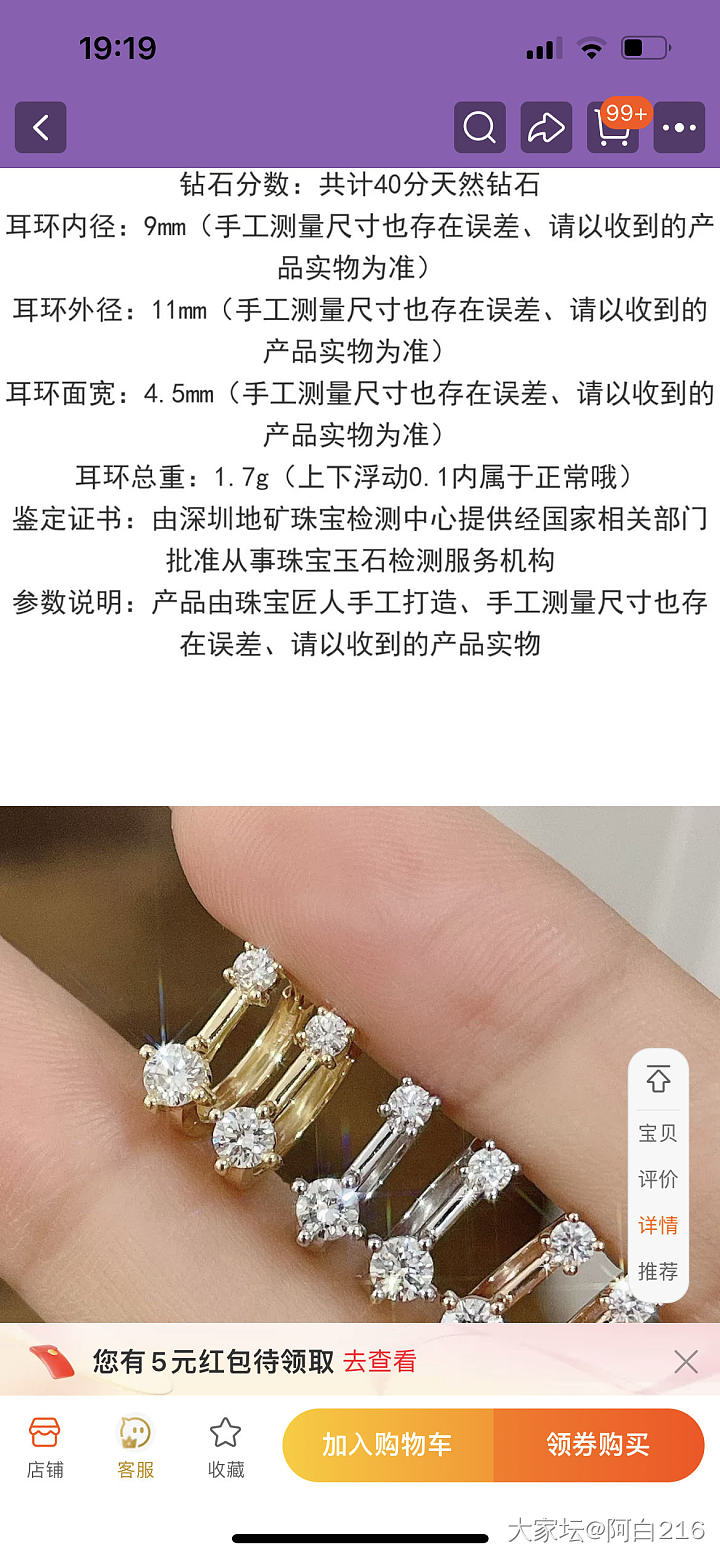Add product to 收藏 favorites
This screenshot has width=720, height=1558.
tap(226, 1446)
